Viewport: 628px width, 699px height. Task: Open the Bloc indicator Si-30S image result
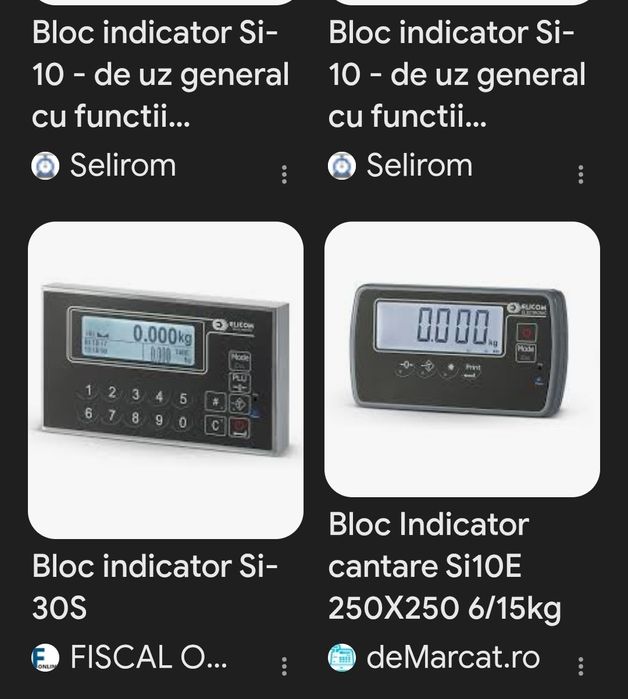pos(165,380)
